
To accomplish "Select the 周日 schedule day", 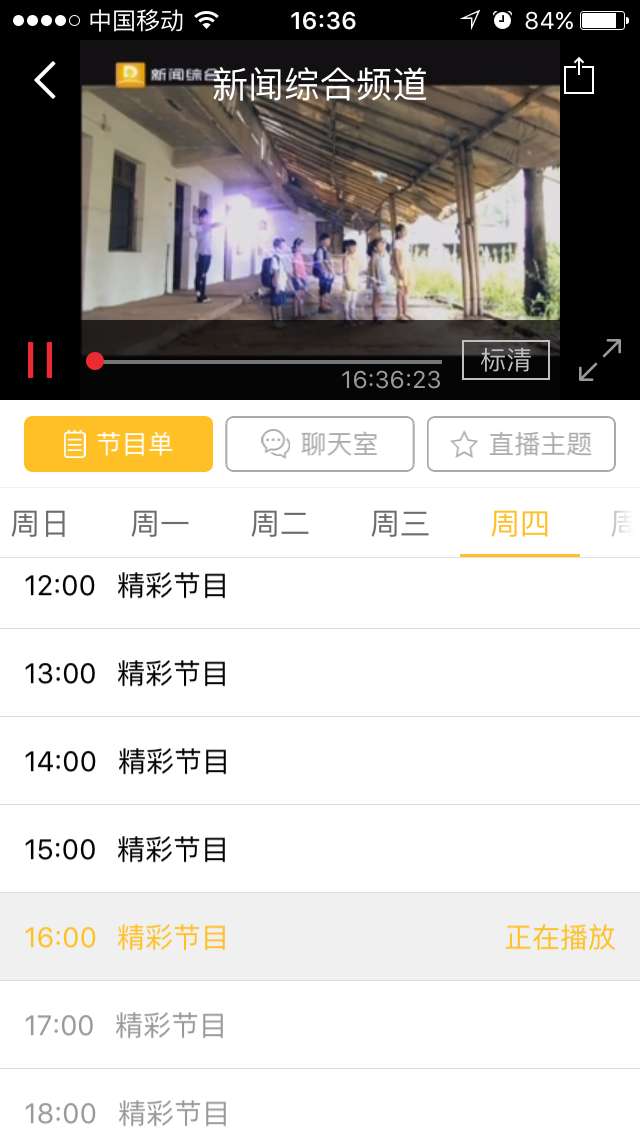I will (40, 524).
